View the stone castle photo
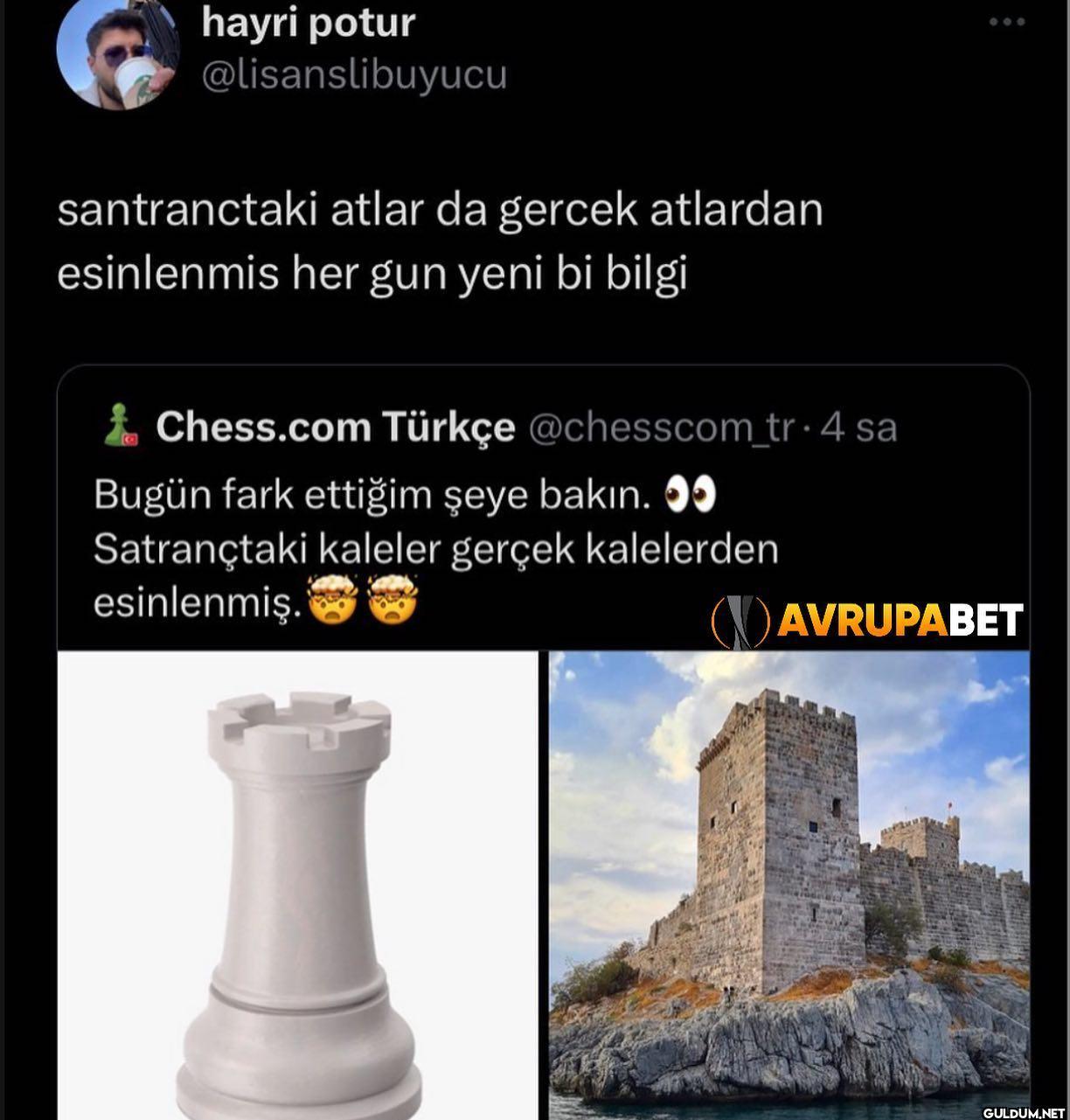 (789, 883)
